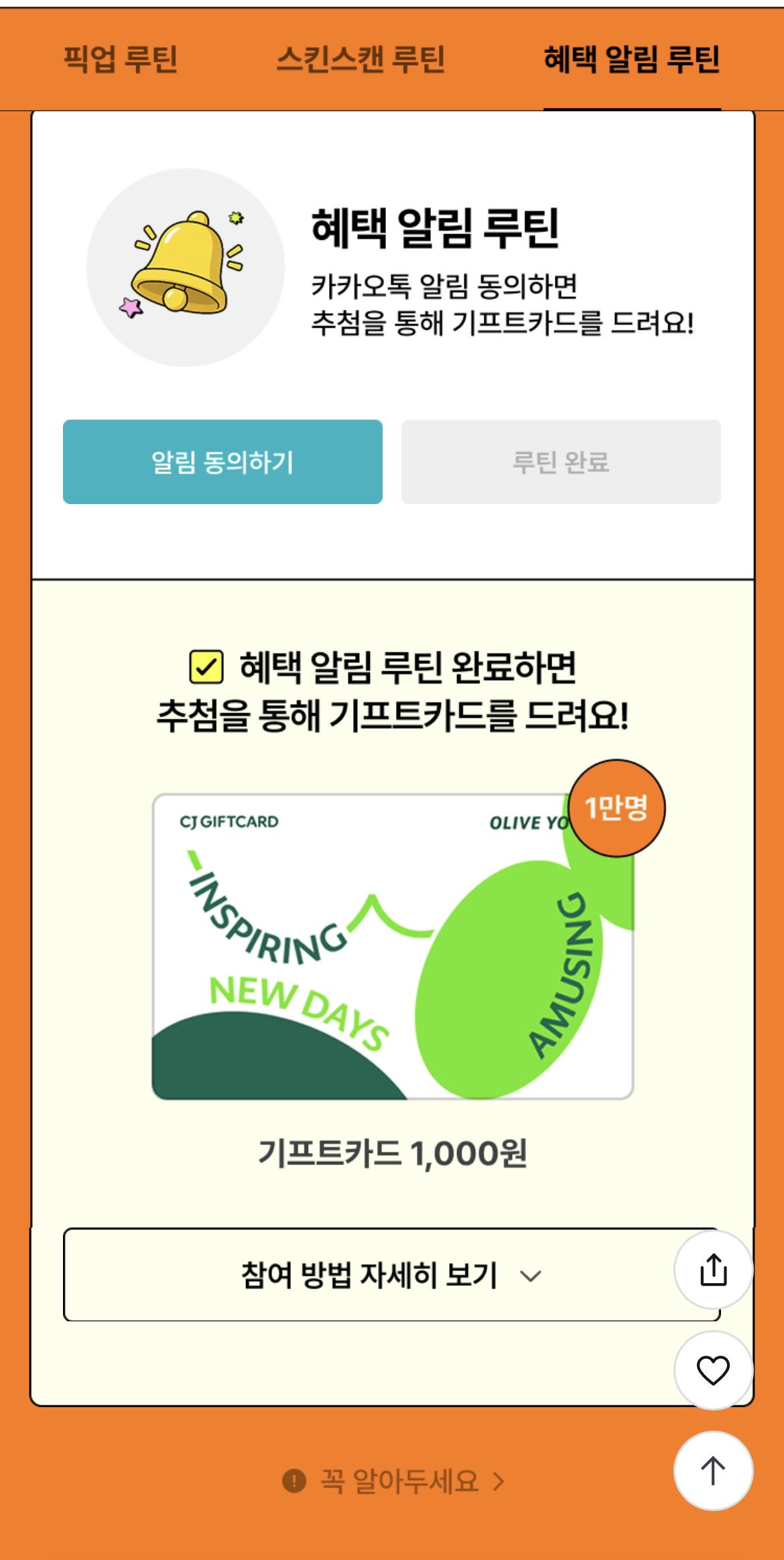Open the 꼭 알아두세요 notice link
This screenshot has width=784, height=1560.
tap(393, 1480)
